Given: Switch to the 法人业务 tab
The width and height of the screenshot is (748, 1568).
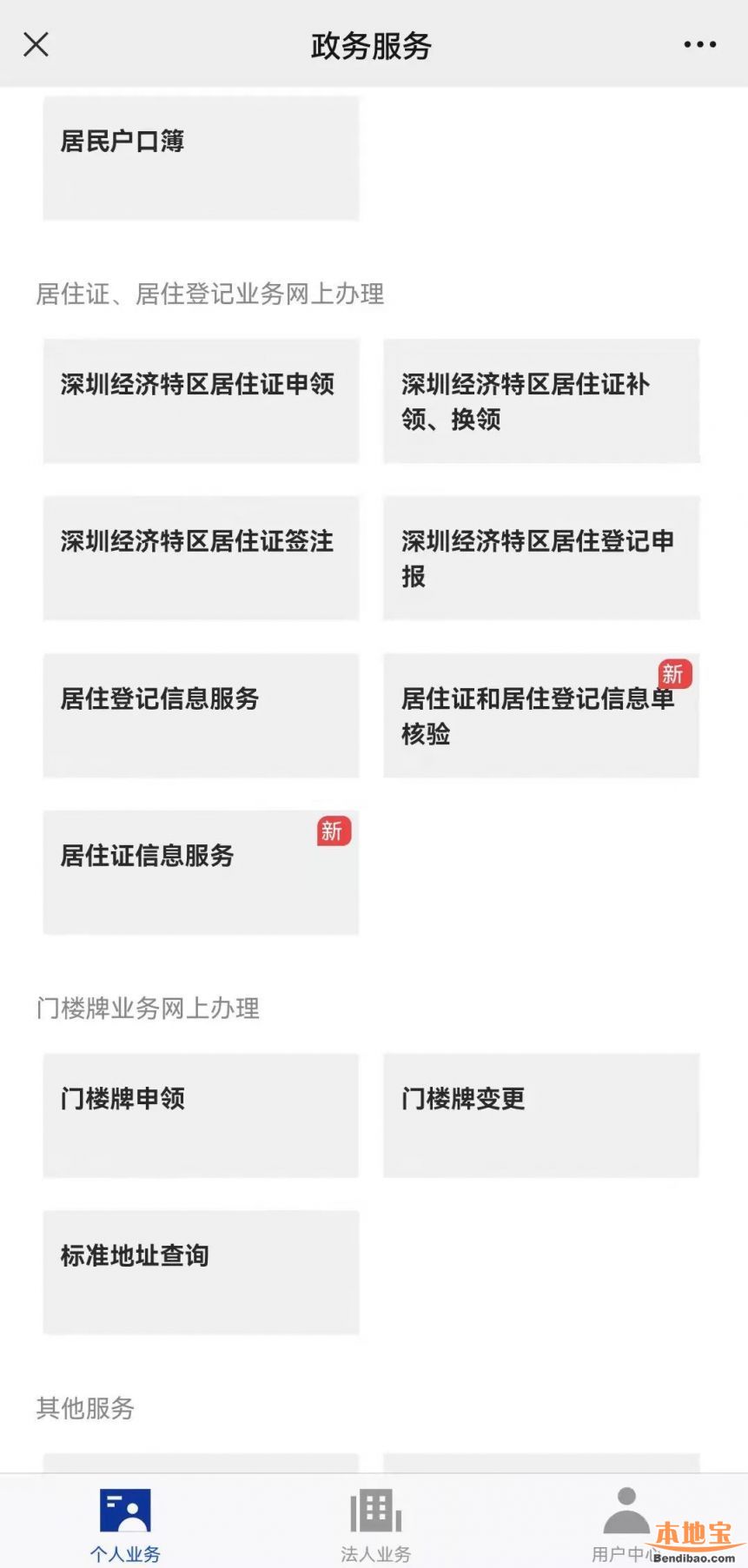Looking at the screenshot, I should (375, 1524).
